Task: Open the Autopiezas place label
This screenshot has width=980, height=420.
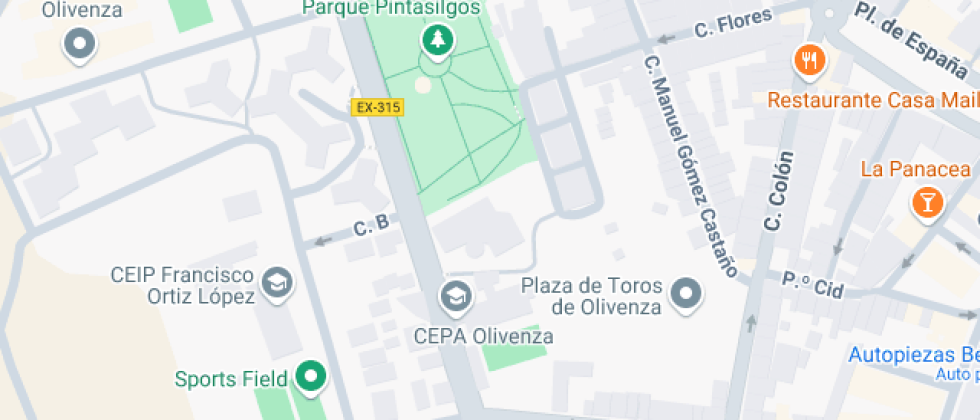Action: [x=912, y=355]
